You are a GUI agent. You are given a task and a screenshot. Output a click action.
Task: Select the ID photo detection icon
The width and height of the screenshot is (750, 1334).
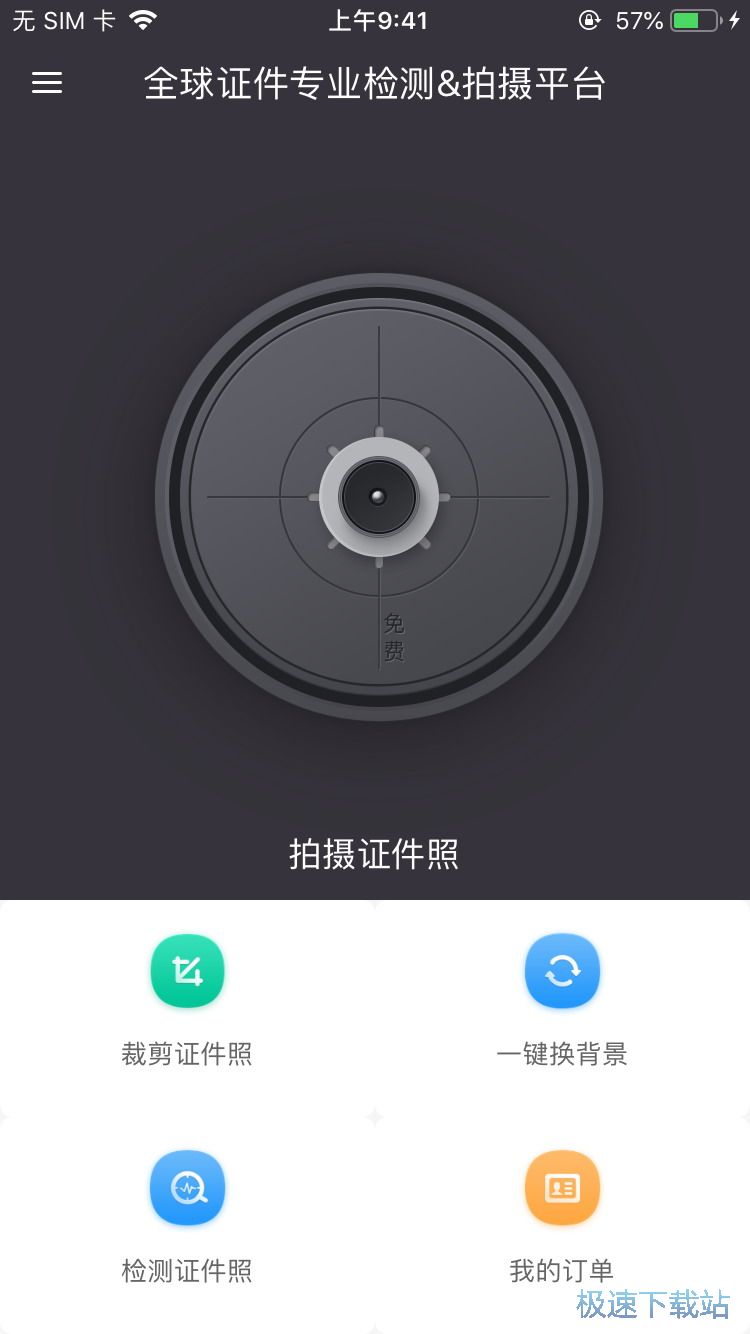click(187, 1187)
